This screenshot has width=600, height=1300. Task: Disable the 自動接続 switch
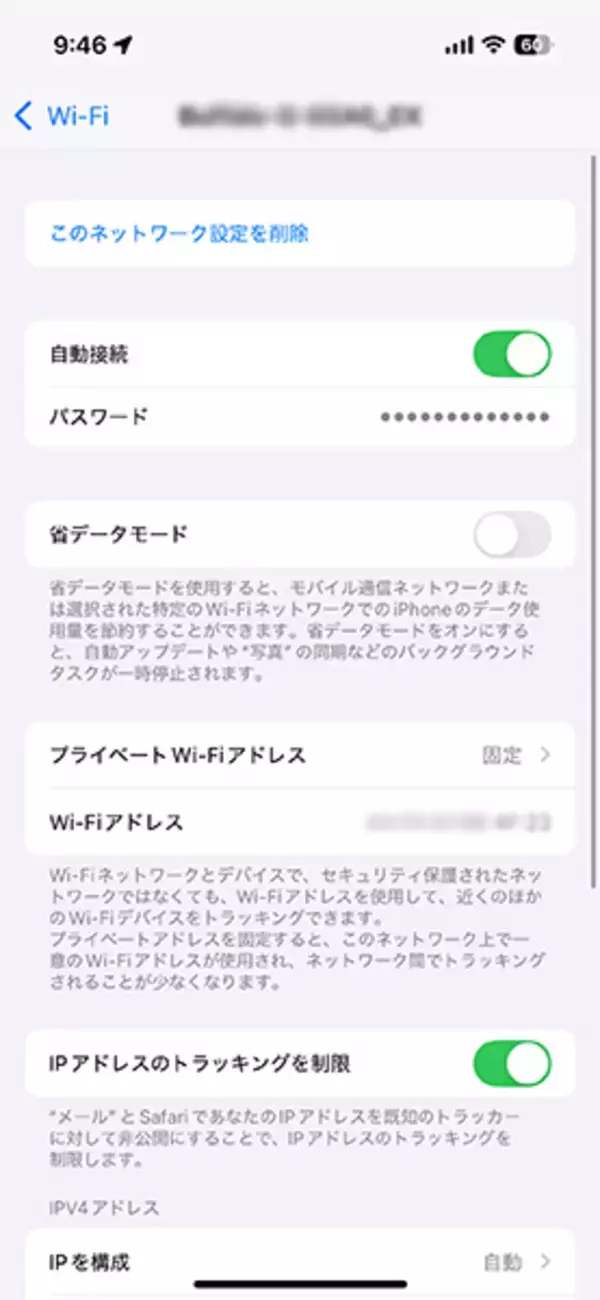click(512, 354)
